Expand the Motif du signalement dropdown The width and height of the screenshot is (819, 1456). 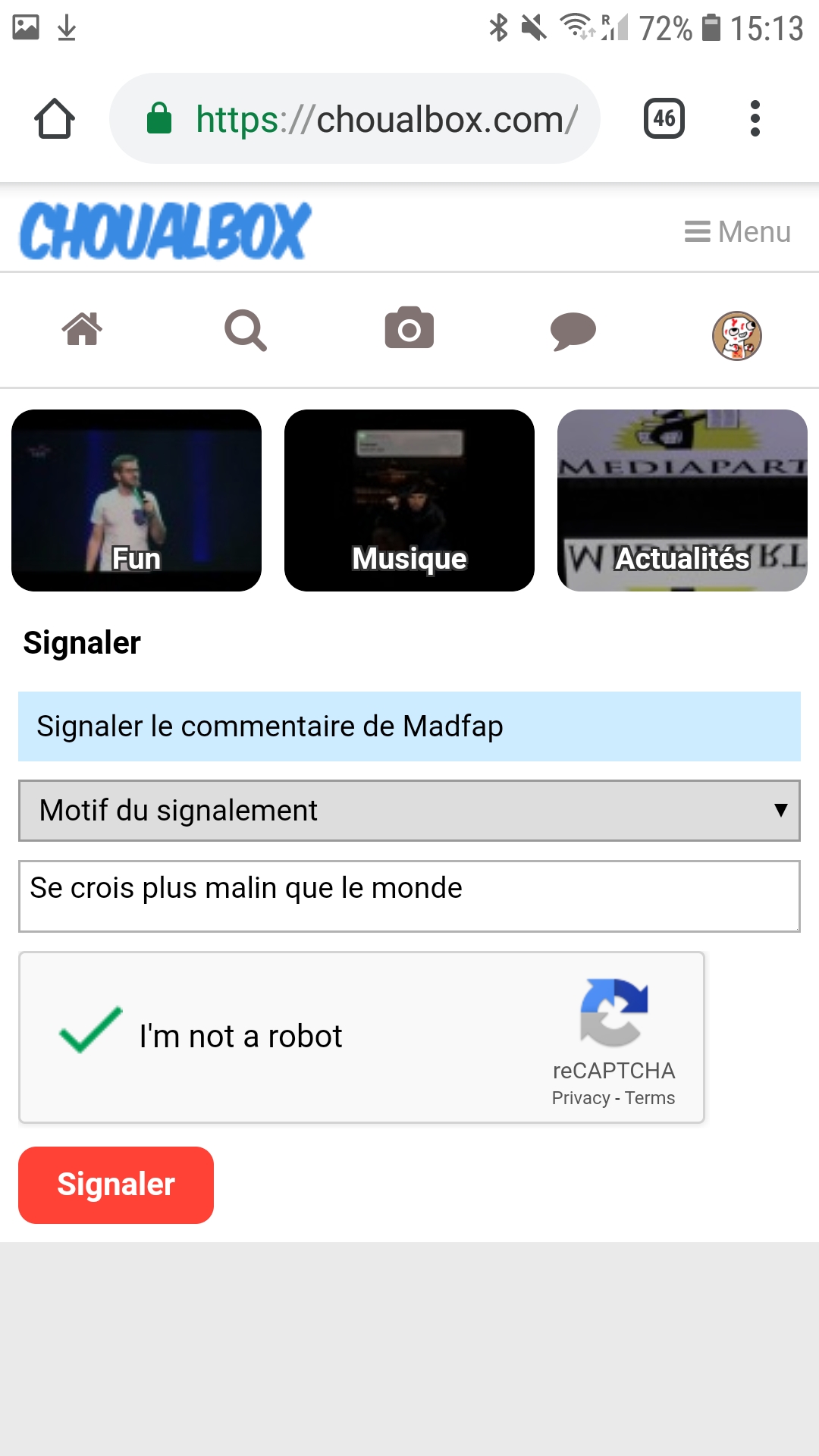click(x=409, y=811)
